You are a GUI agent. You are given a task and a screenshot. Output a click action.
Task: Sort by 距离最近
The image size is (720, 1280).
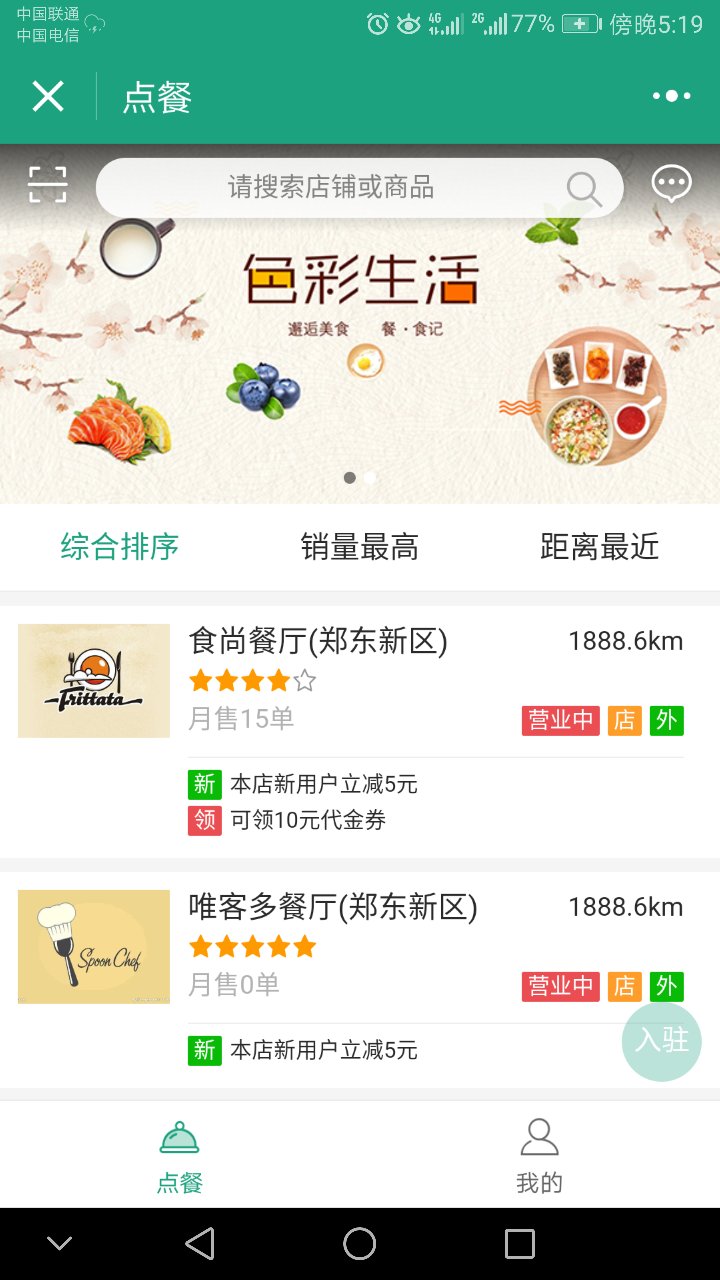tap(599, 547)
